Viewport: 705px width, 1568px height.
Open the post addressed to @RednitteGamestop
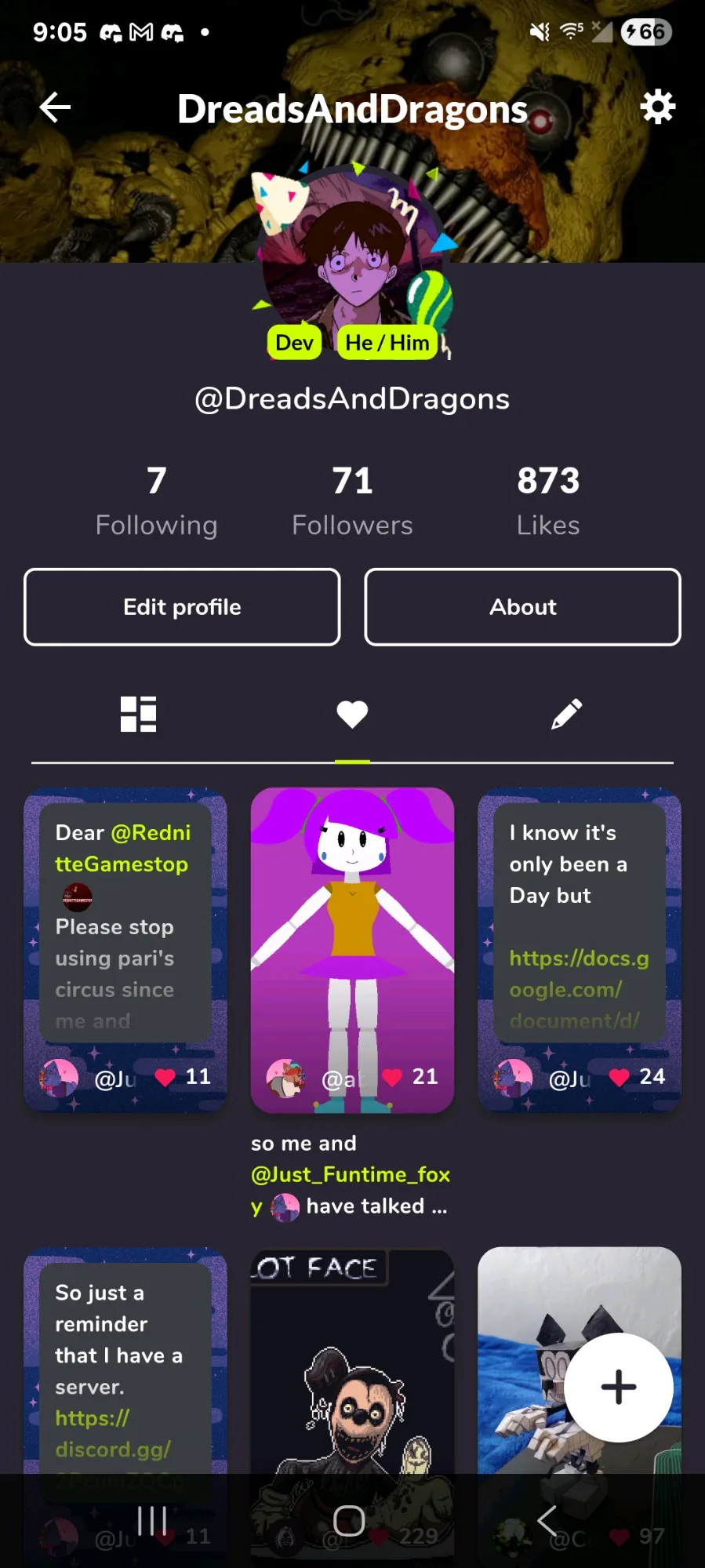coord(125,926)
